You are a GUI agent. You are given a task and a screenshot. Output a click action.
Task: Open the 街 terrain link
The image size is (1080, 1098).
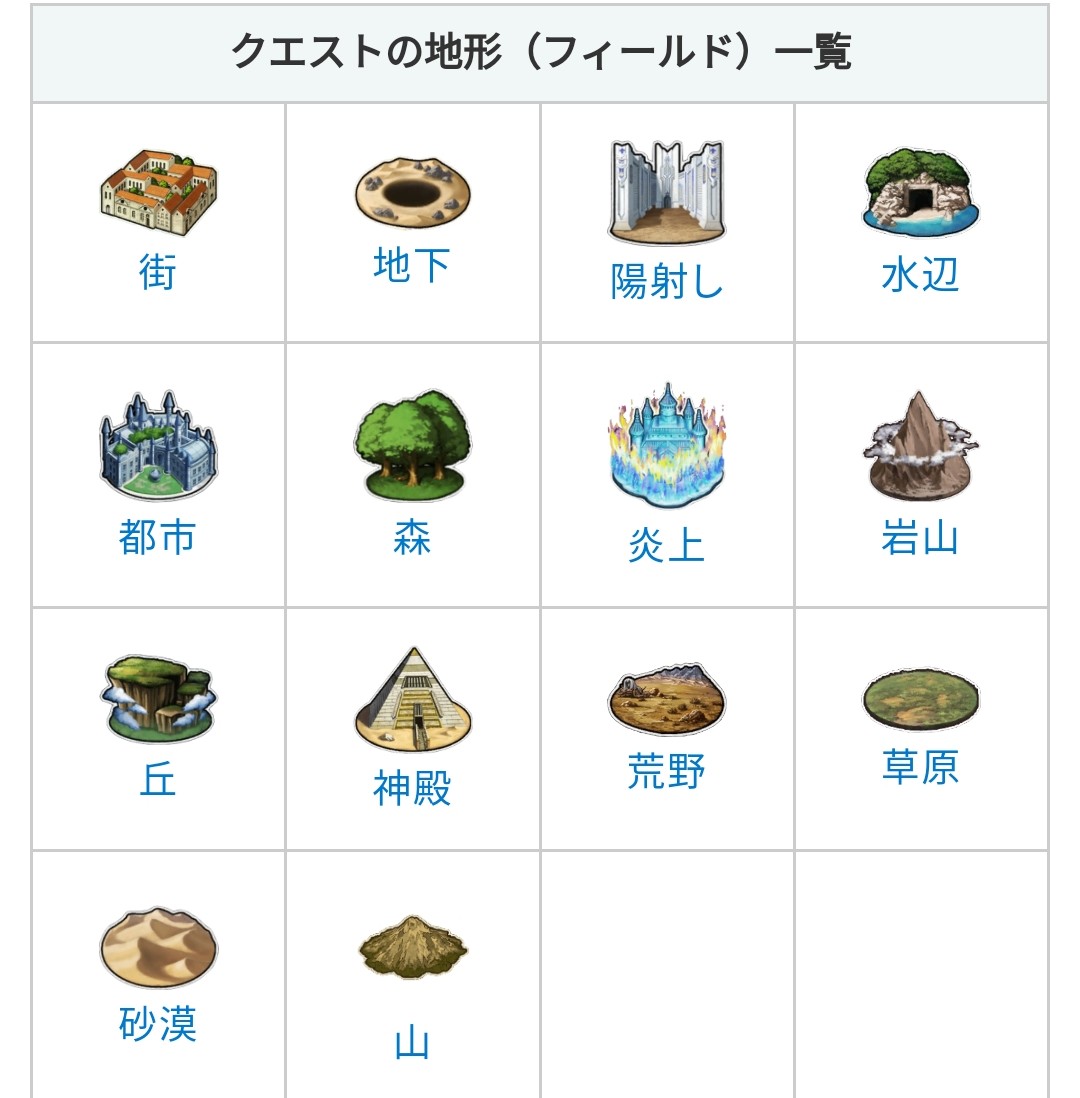click(x=158, y=271)
